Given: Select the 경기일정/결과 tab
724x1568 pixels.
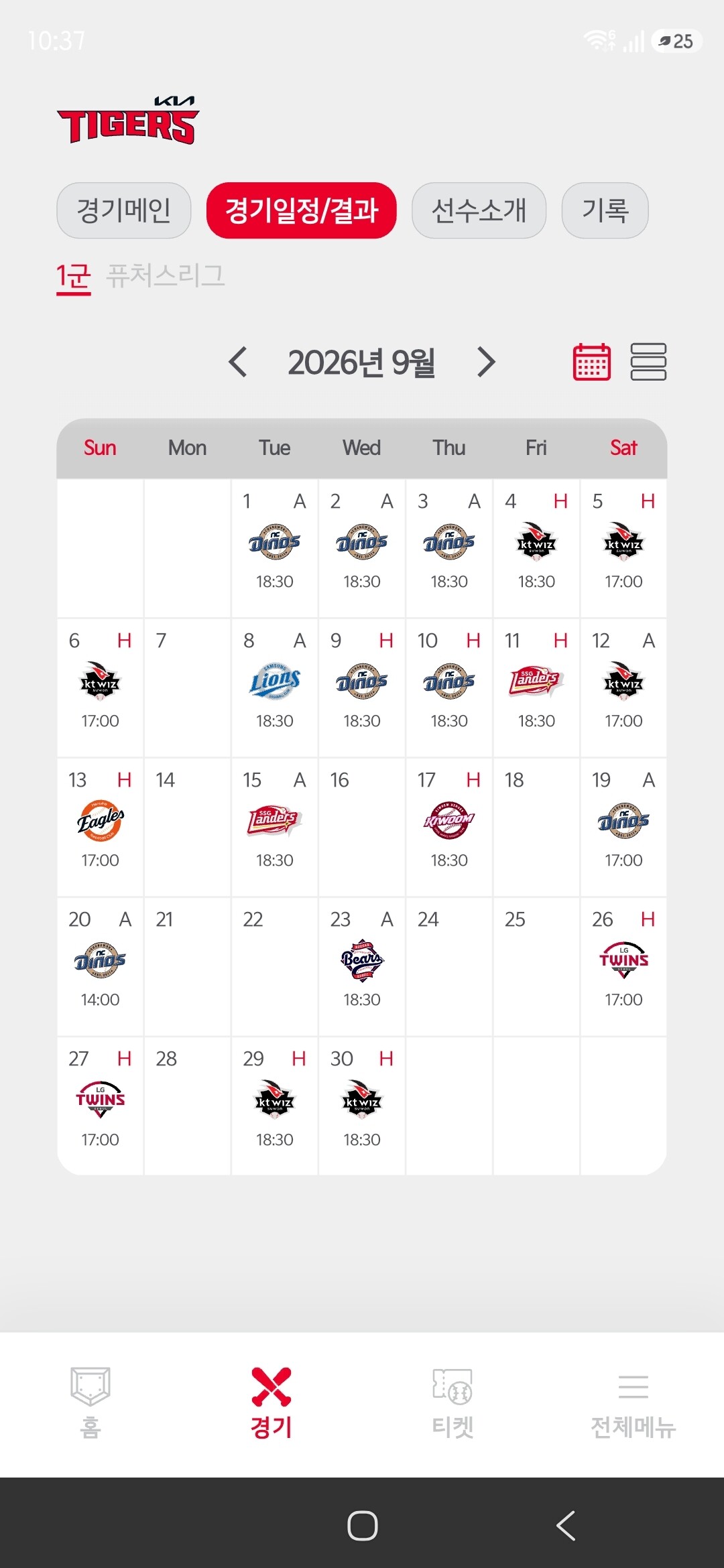Looking at the screenshot, I should click(302, 210).
